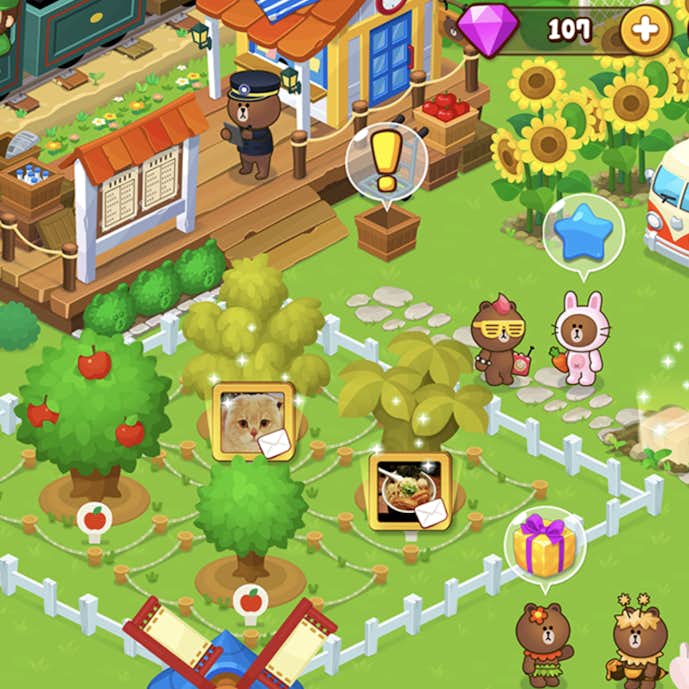Viewport: 689px width, 689px height.
Task: Collect the gift box bubble
Action: point(544,545)
